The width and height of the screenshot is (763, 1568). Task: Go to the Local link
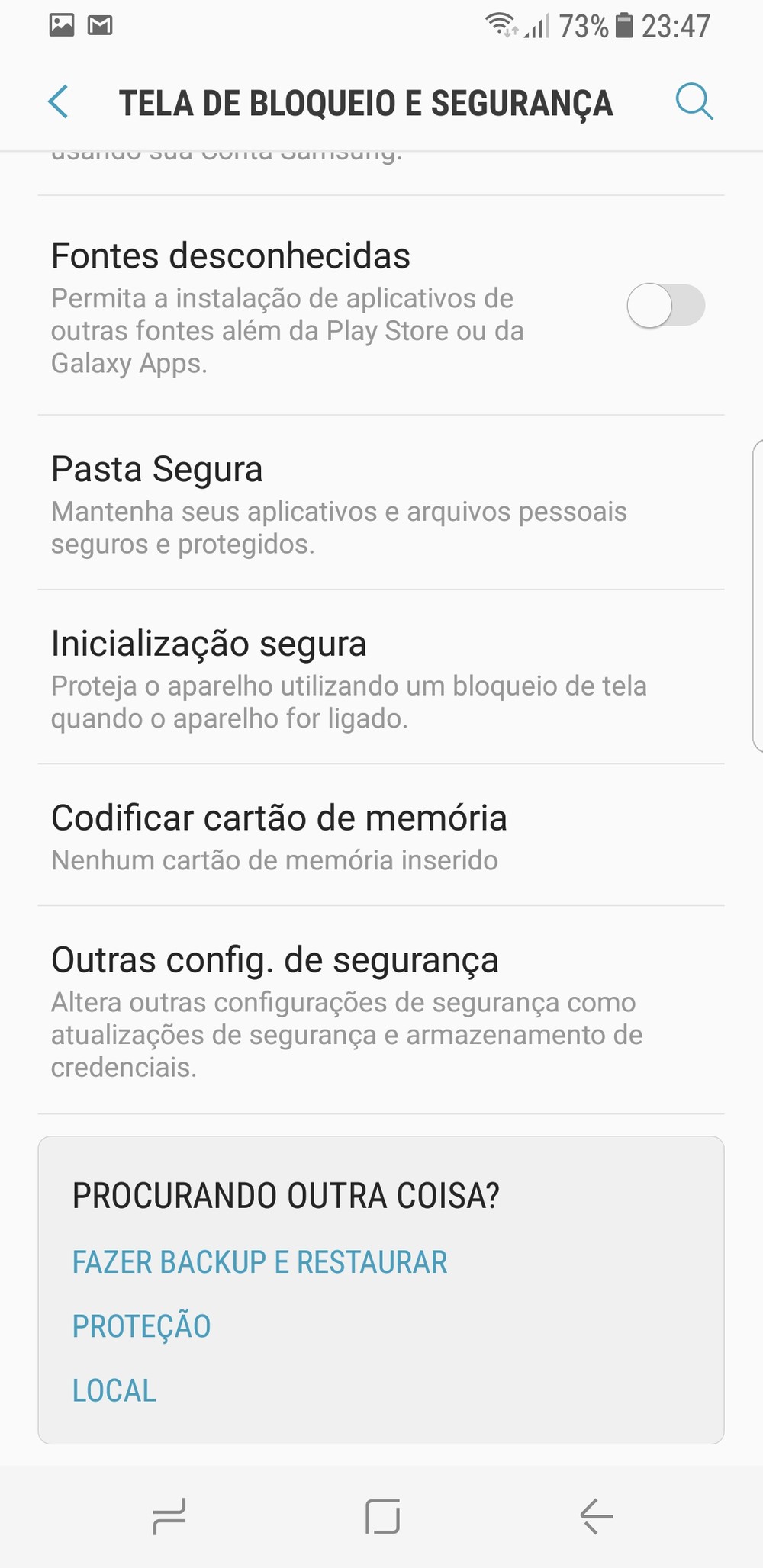tap(114, 1390)
